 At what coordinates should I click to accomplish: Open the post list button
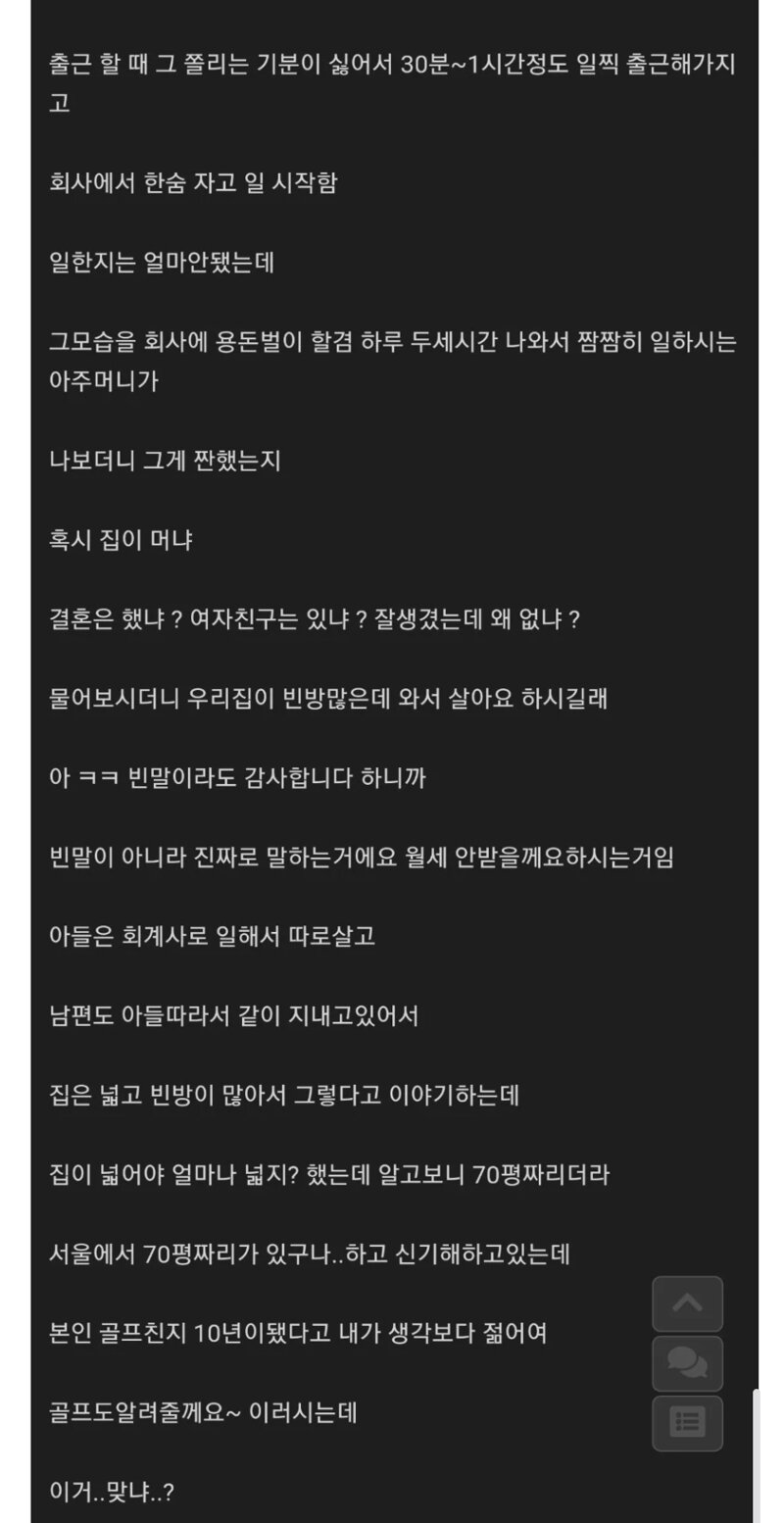[687, 1423]
